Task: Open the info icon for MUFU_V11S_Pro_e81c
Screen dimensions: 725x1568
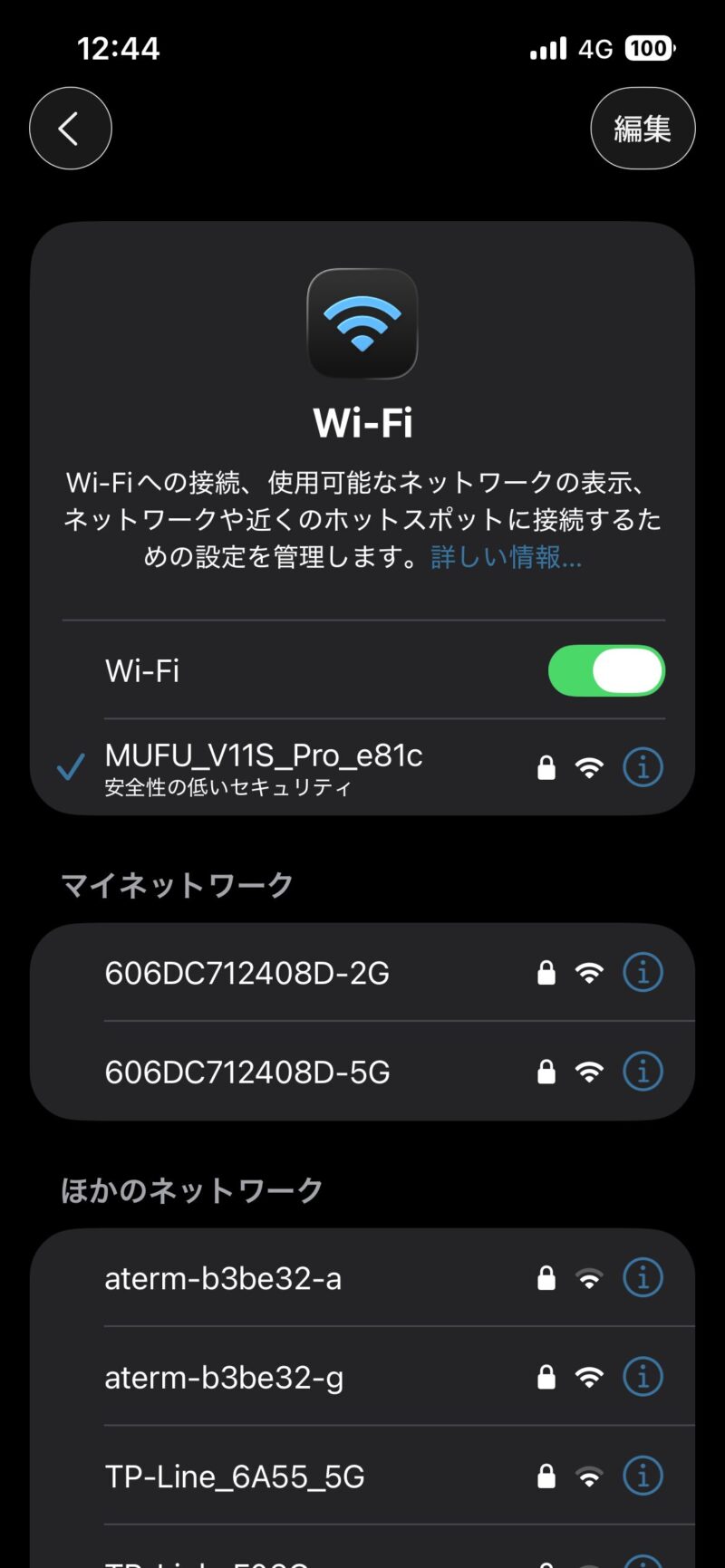Action: pyautogui.click(x=643, y=768)
